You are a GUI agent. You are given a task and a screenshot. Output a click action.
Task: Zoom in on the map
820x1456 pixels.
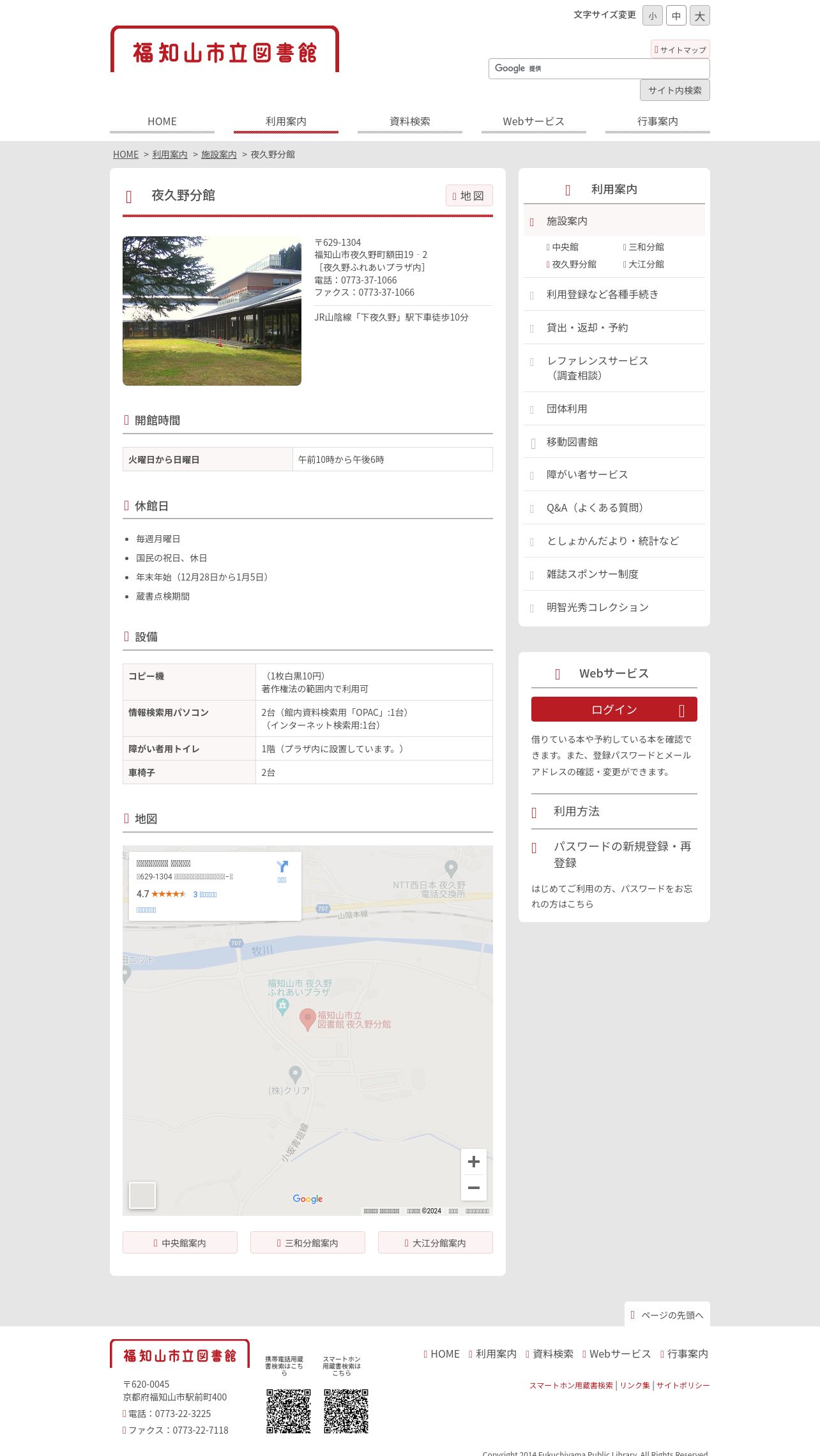[474, 1162]
